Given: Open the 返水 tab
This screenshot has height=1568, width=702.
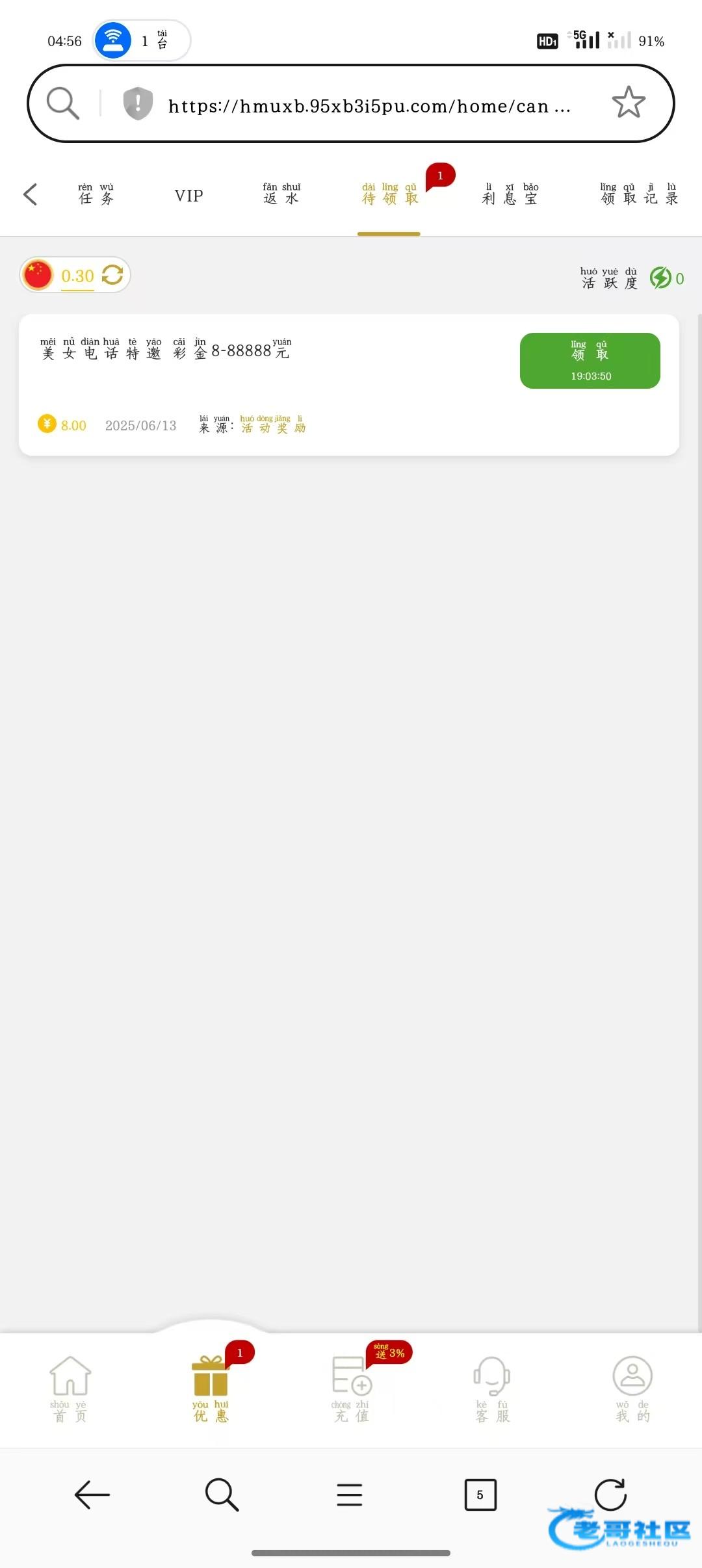Looking at the screenshot, I should coord(281,195).
